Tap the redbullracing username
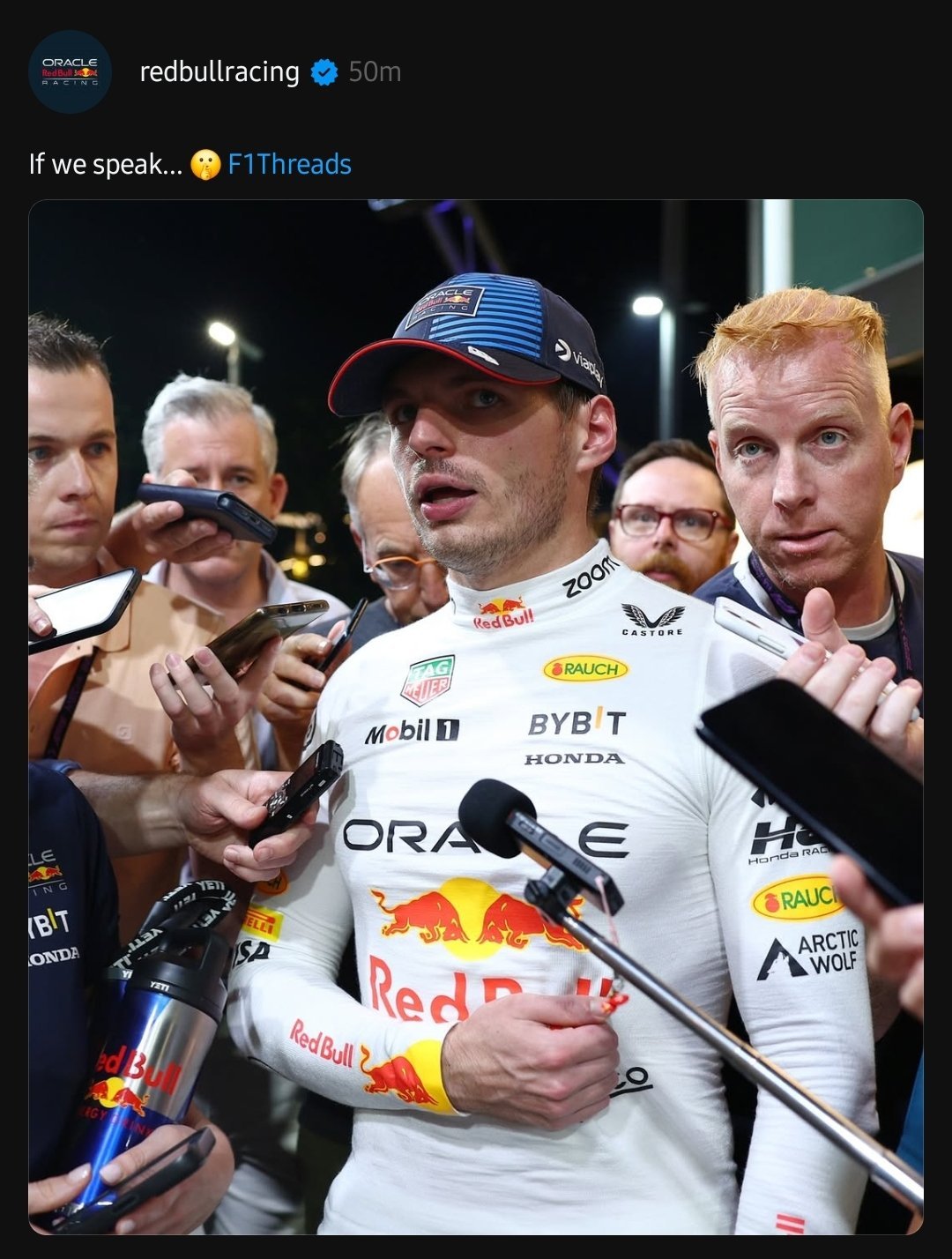This screenshot has height=1259, width=952. tap(219, 71)
